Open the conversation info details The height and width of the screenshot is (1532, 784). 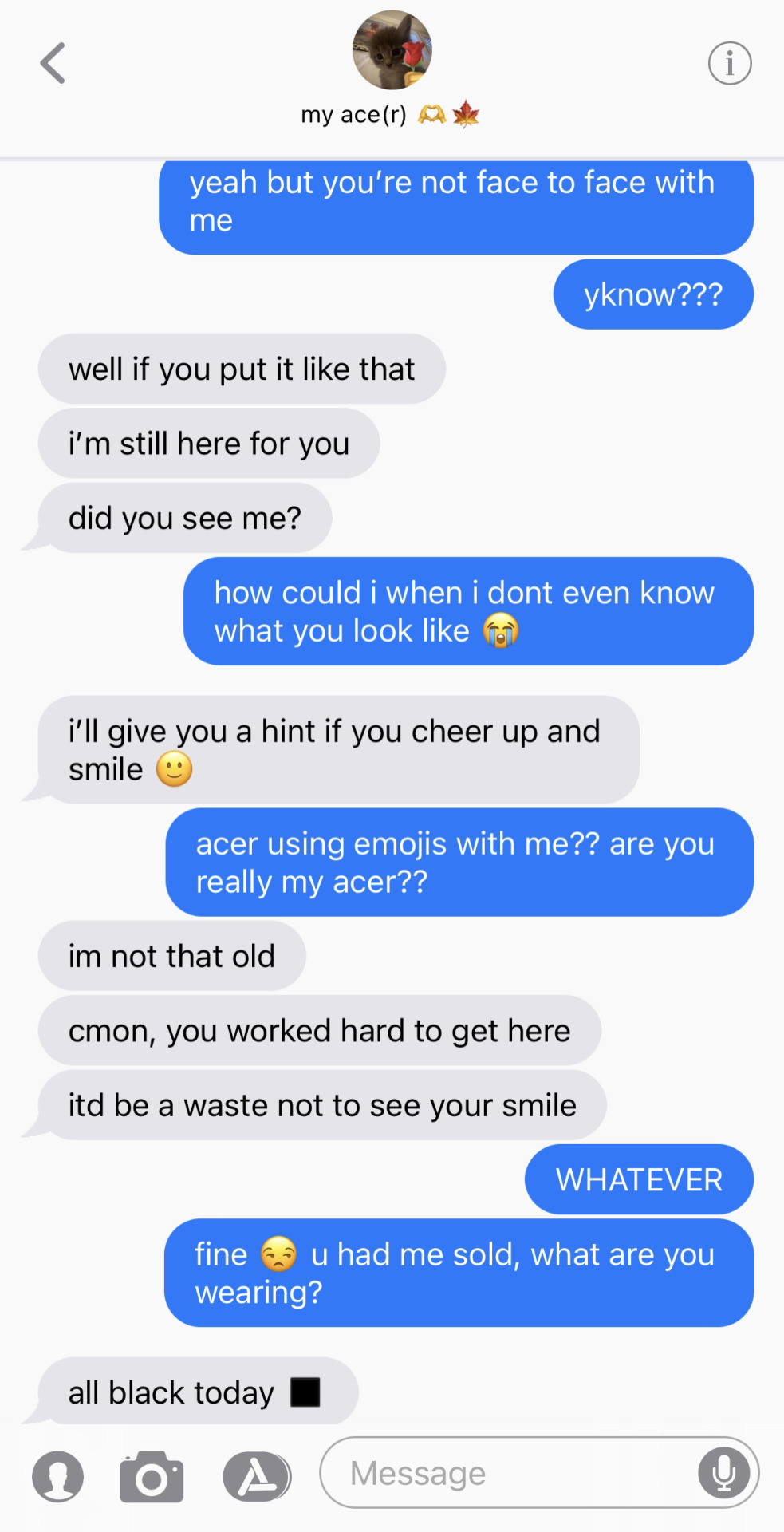[x=729, y=63]
